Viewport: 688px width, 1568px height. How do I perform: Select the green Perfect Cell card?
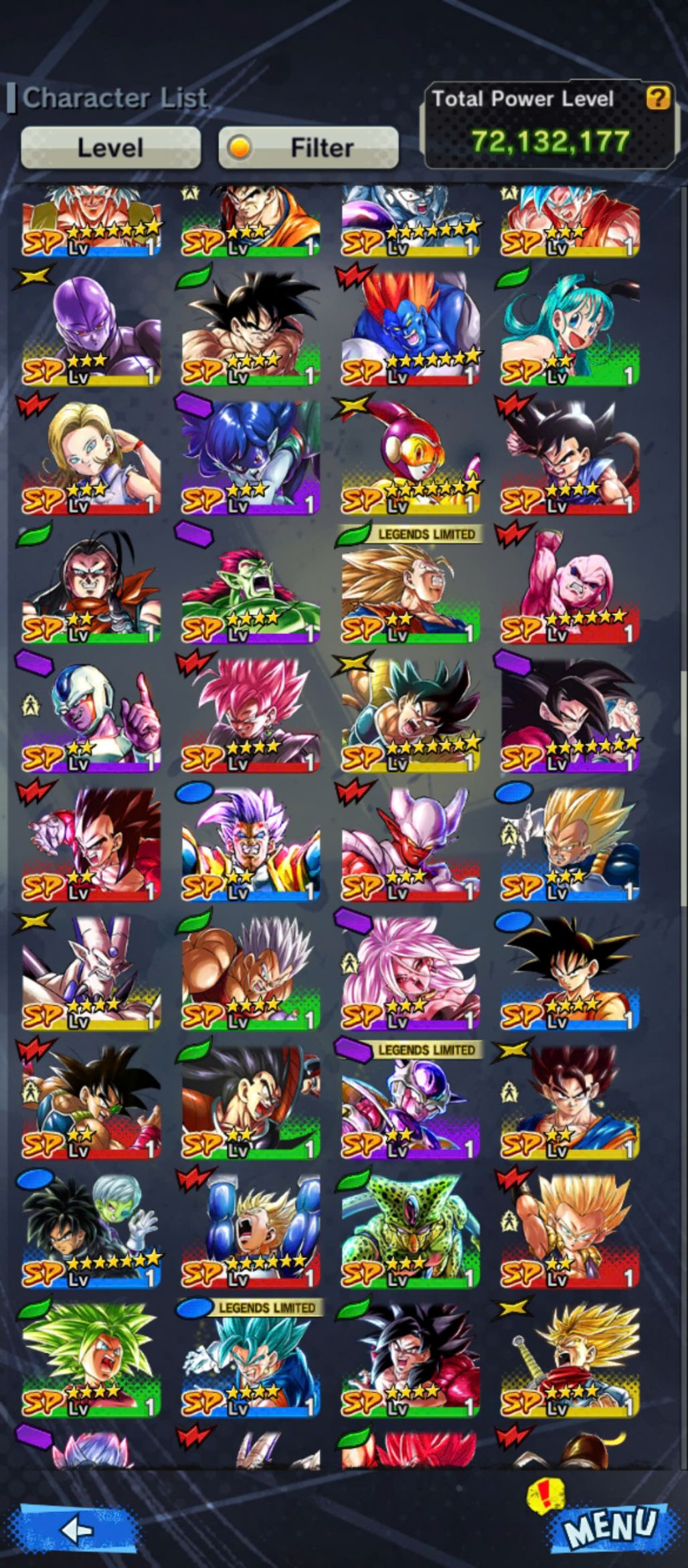coord(410,1232)
